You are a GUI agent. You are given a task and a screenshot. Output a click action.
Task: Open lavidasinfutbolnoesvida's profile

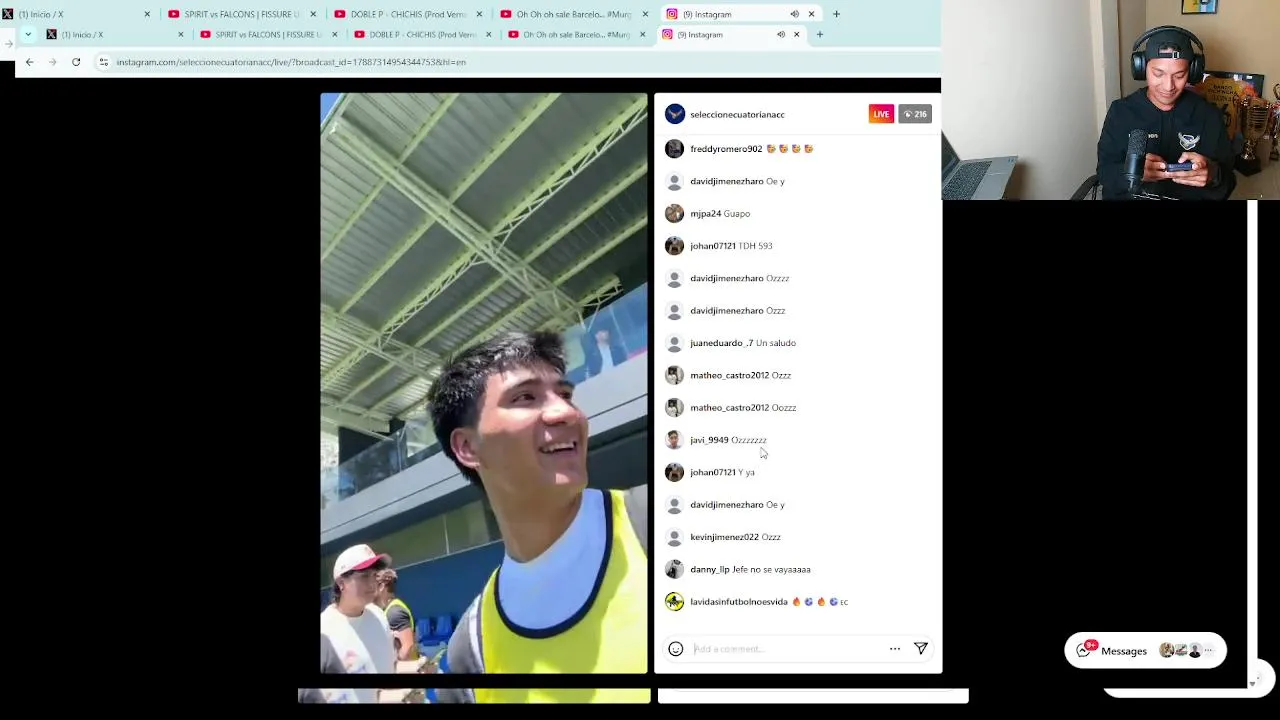(738, 602)
